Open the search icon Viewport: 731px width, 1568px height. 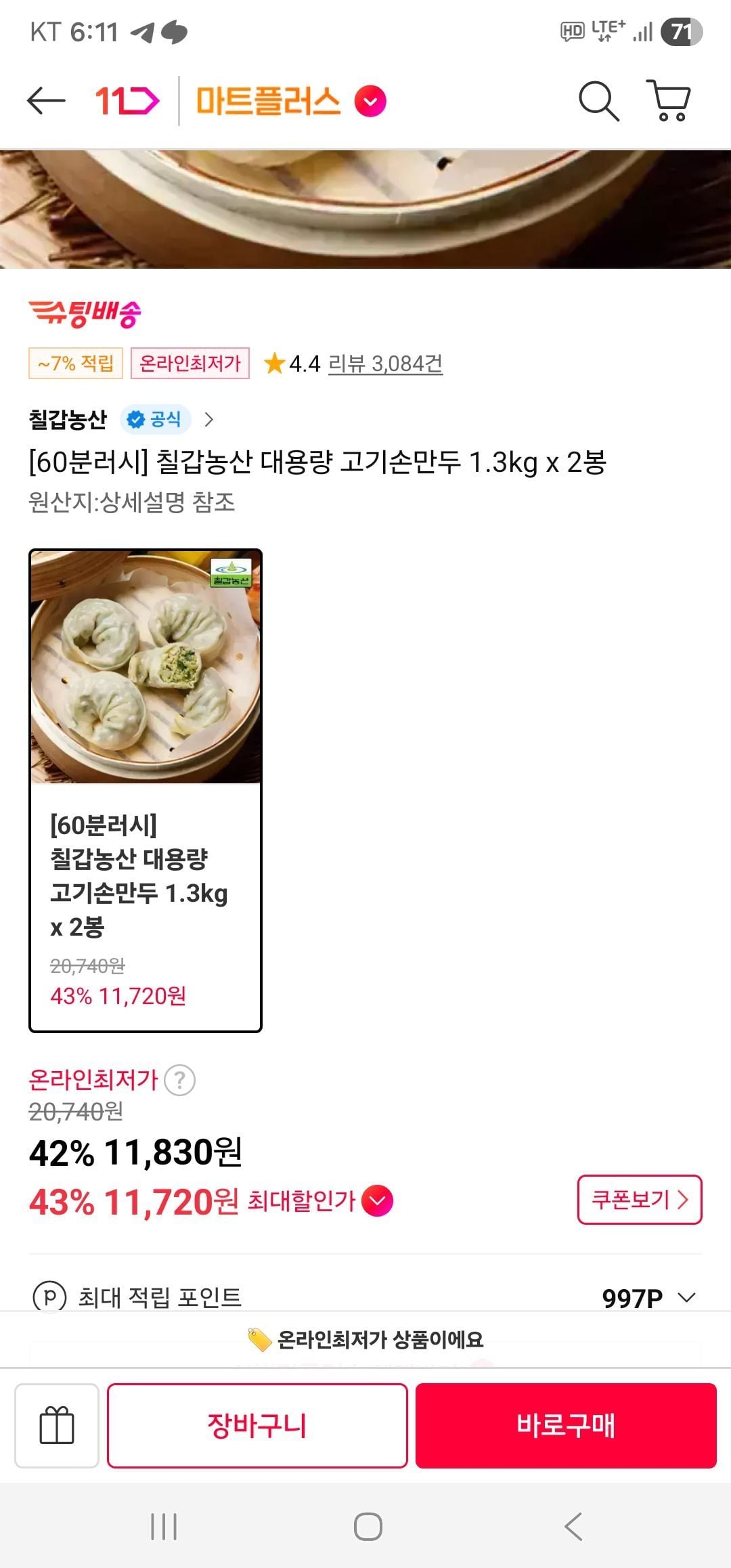click(x=598, y=102)
